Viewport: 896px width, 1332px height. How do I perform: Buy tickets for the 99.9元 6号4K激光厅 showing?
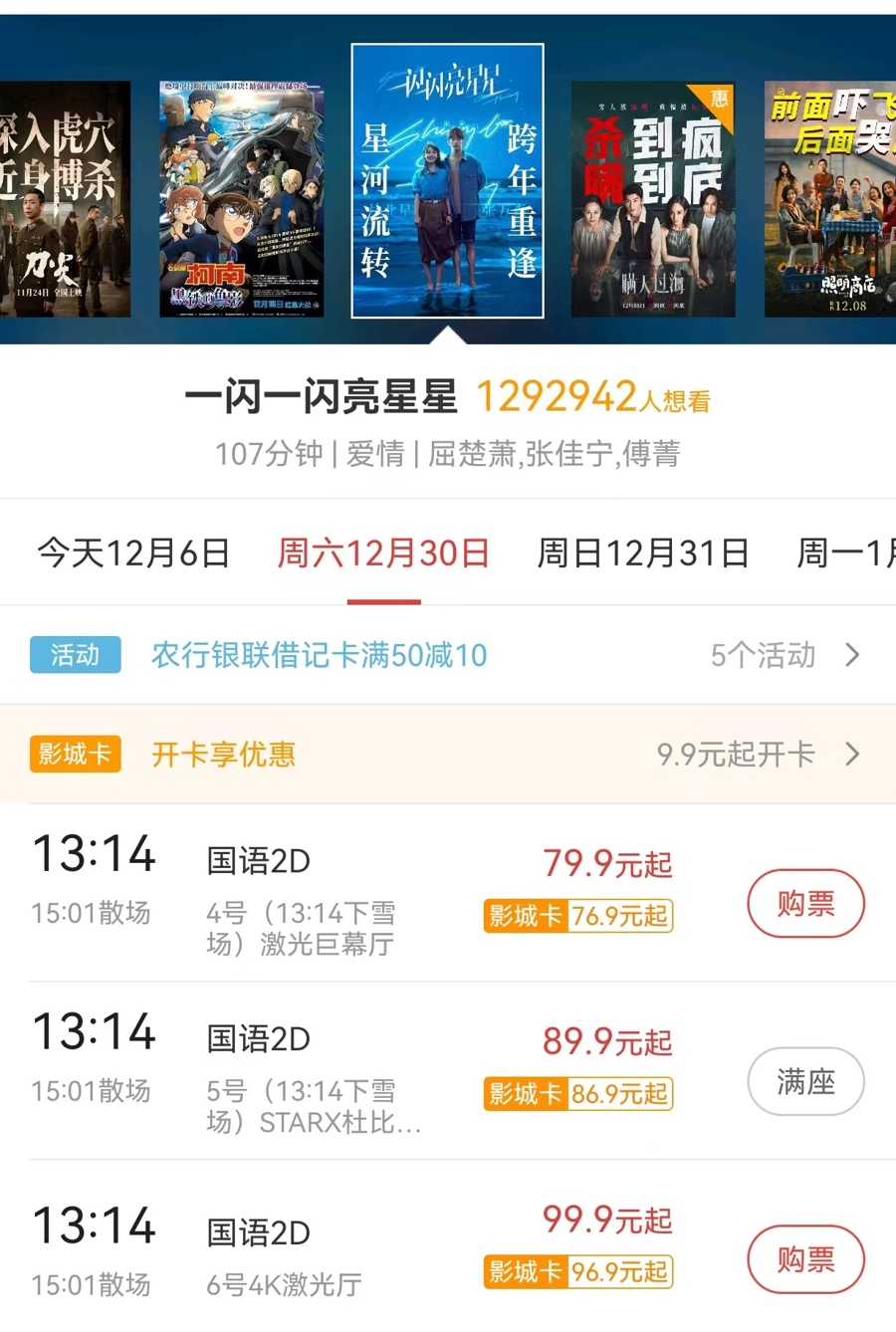point(805,1259)
